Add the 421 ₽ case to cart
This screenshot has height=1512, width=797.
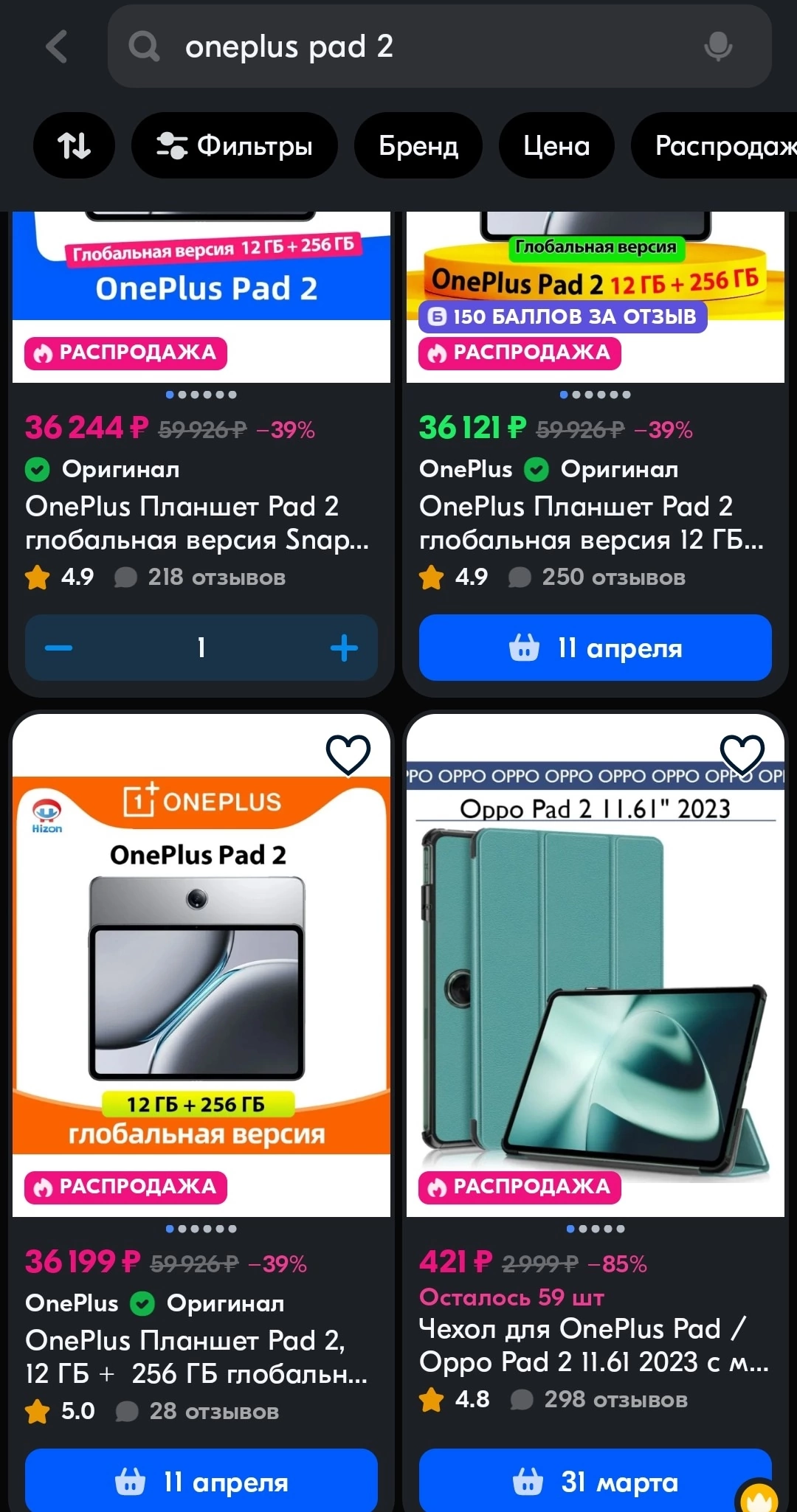pos(595,1481)
